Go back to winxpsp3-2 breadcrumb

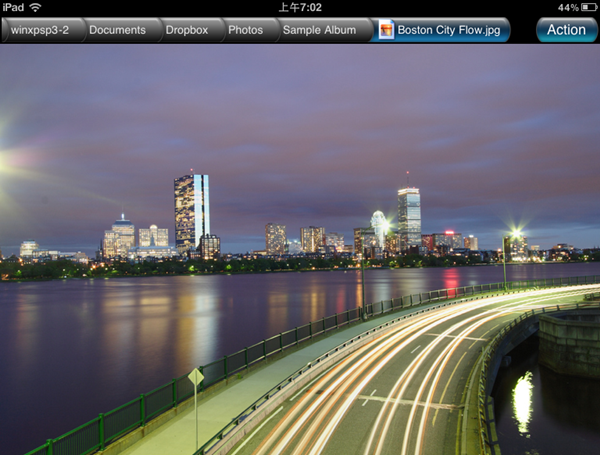pyautogui.click(x=40, y=30)
